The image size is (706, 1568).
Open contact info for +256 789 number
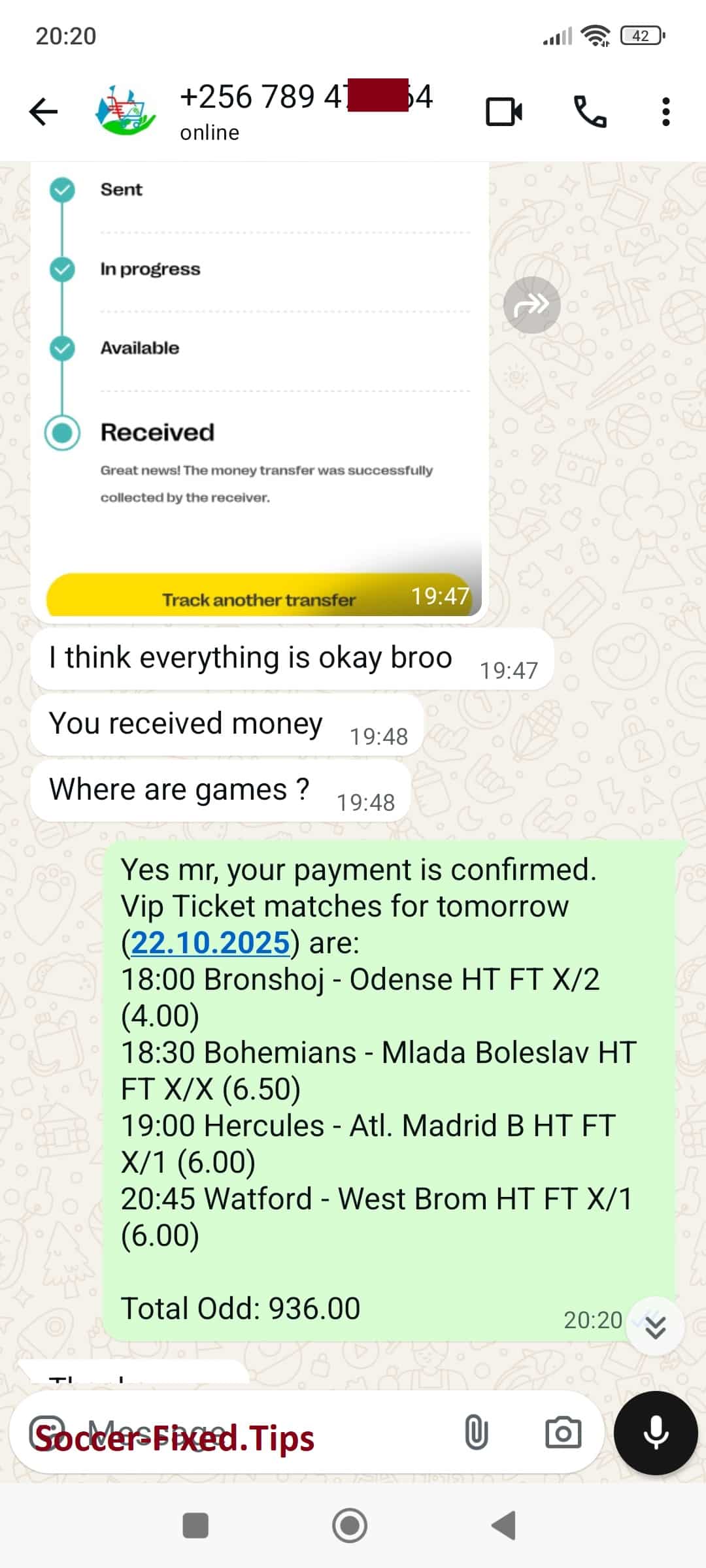(x=305, y=111)
